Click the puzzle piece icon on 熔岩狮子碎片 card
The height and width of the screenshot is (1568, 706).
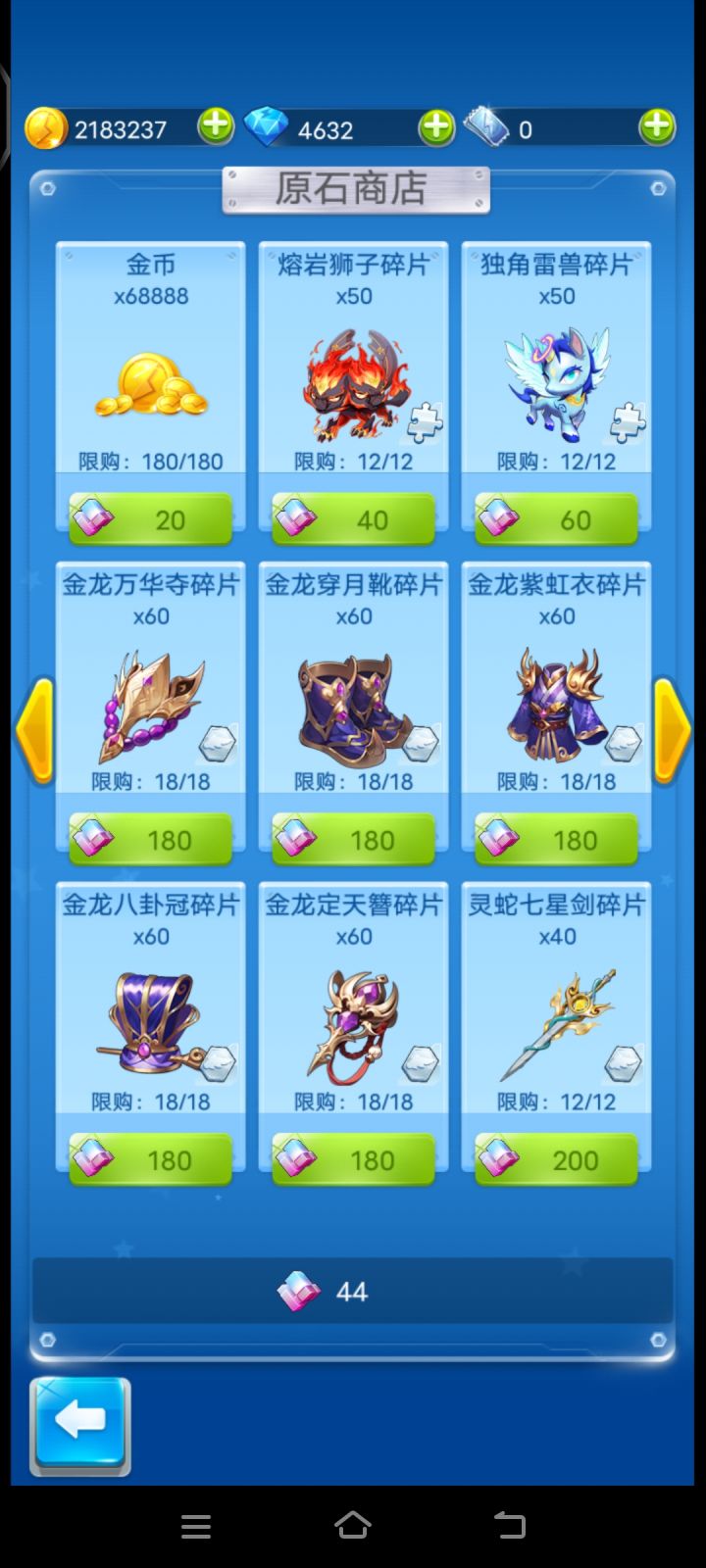426,421
